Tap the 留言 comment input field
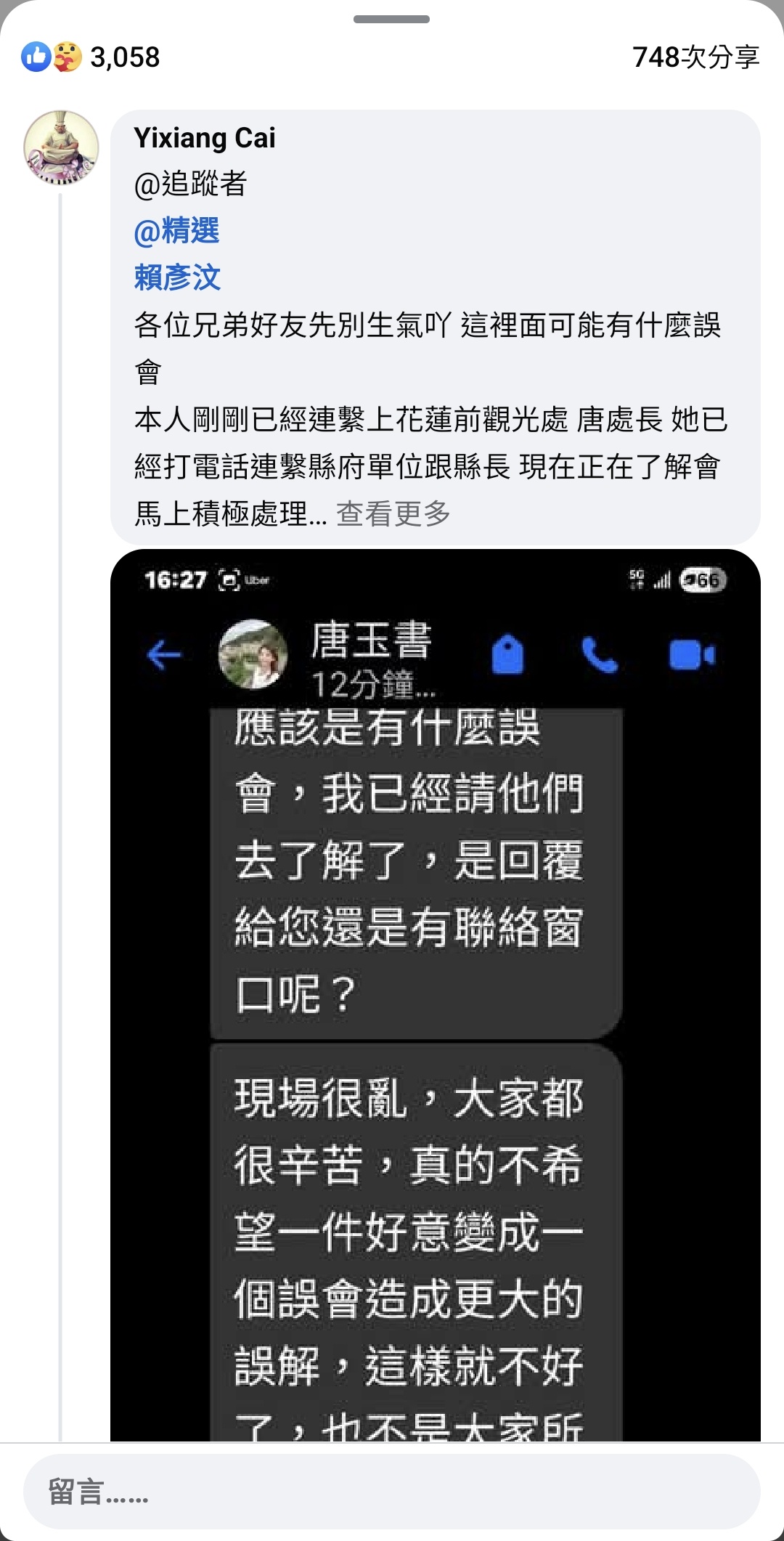Image resolution: width=784 pixels, height=1541 pixels. tap(392, 1492)
